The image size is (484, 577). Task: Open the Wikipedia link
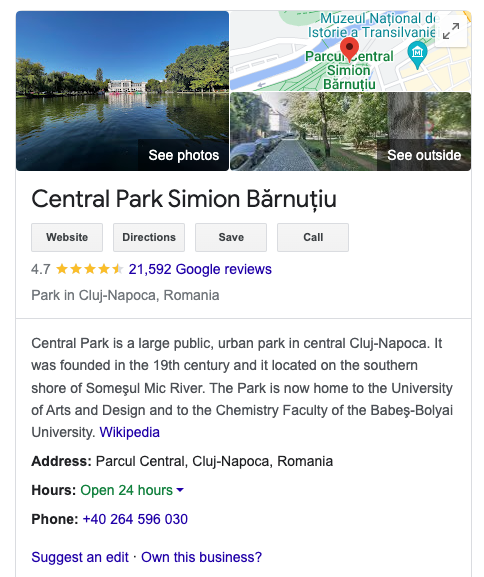click(x=130, y=432)
